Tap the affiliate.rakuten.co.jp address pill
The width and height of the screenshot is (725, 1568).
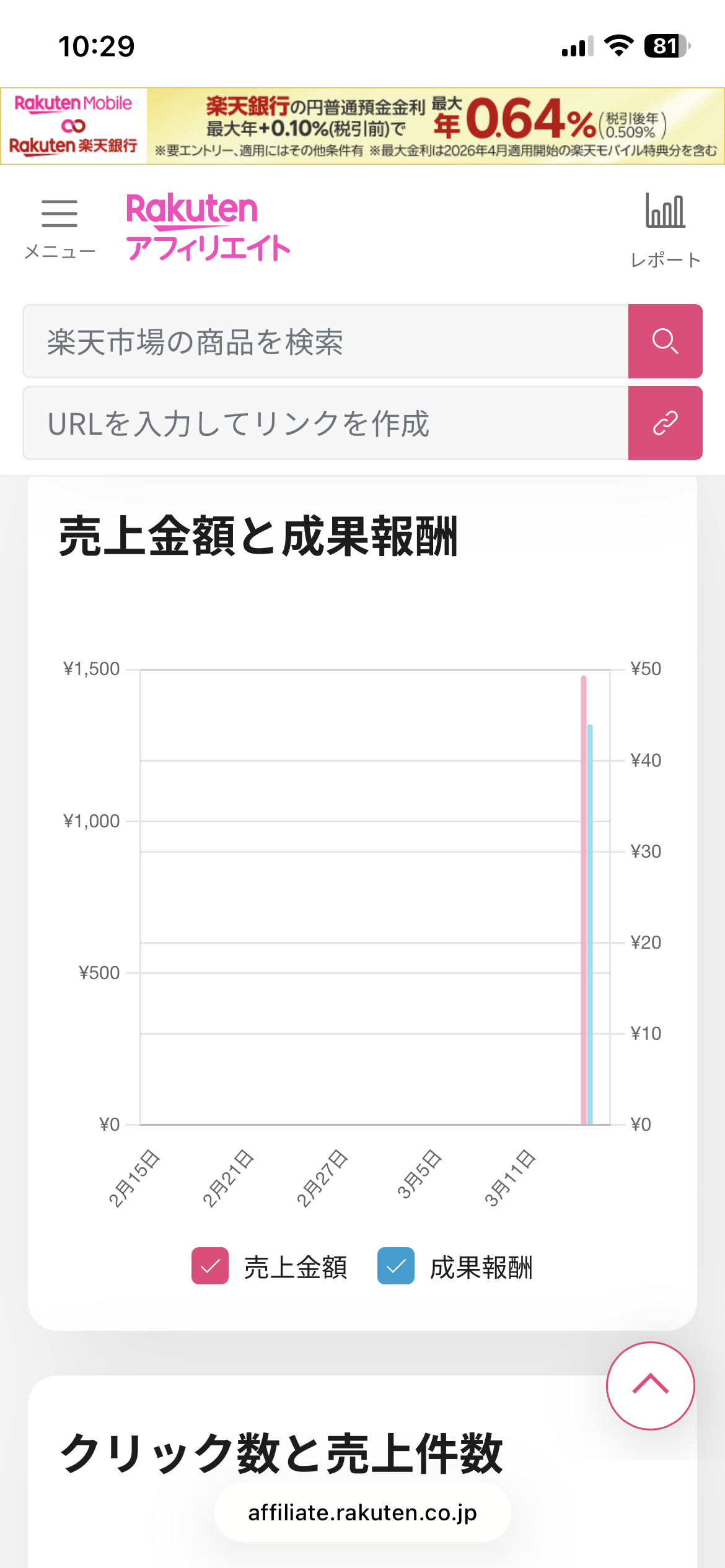(x=362, y=1512)
